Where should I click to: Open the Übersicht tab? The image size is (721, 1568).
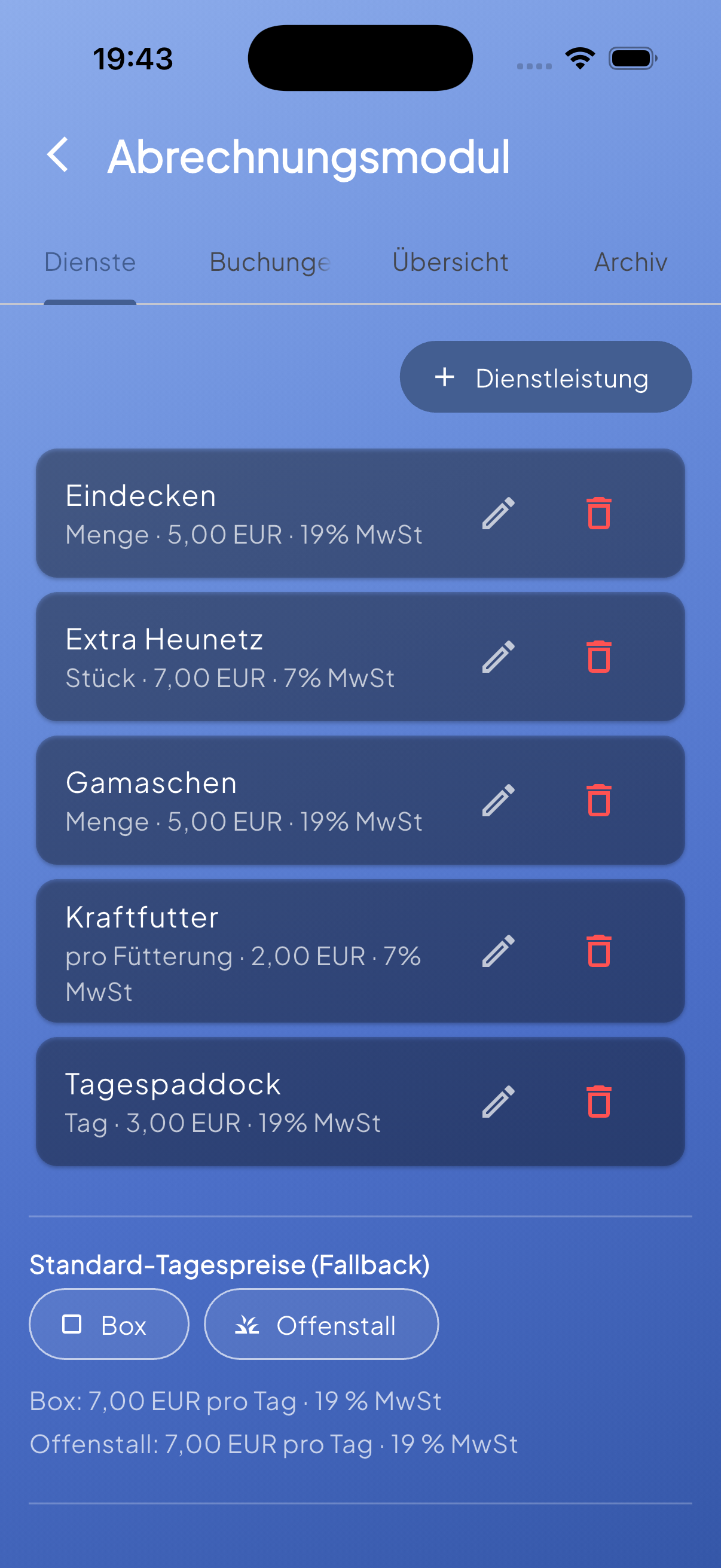(450, 262)
